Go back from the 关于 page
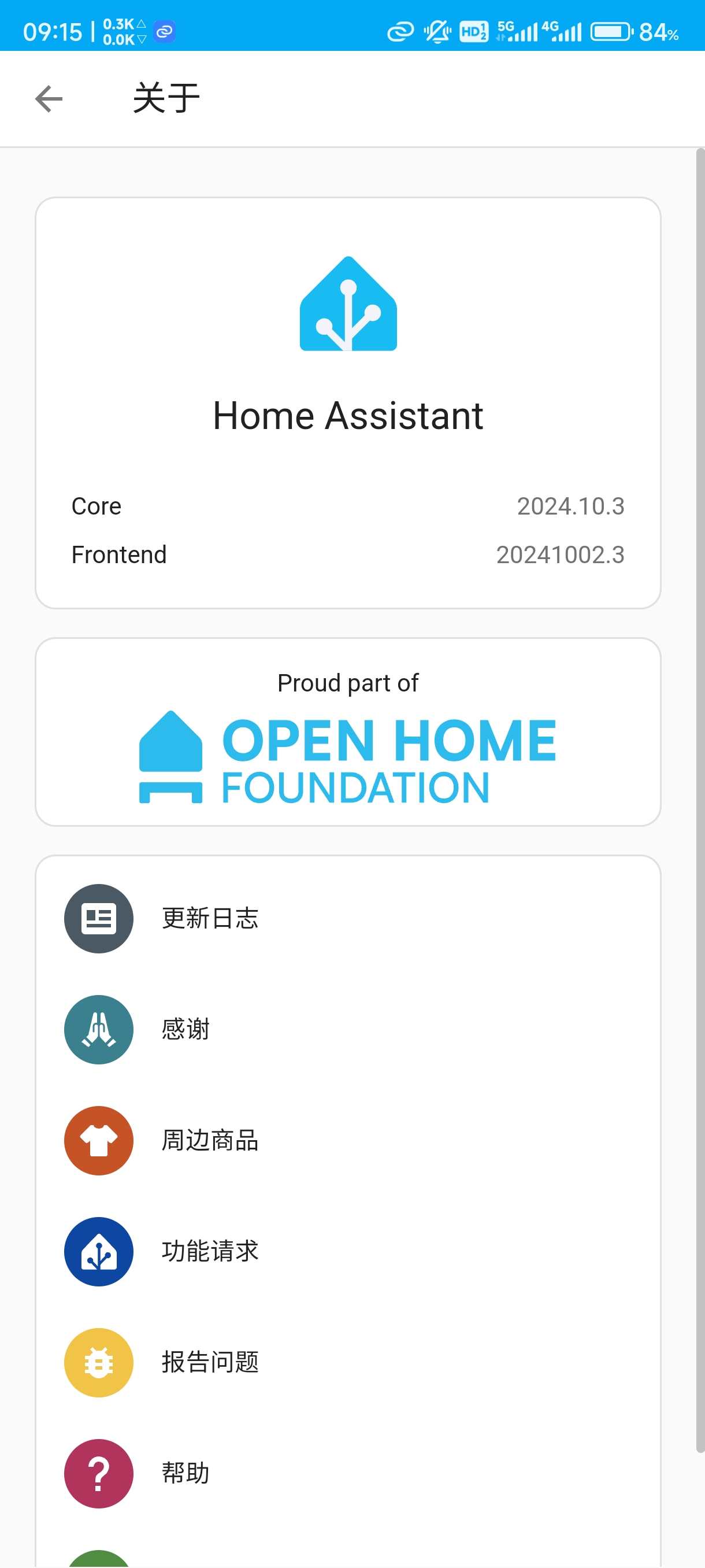The height and width of the screenshot is (1568, 705). point(49,99)
